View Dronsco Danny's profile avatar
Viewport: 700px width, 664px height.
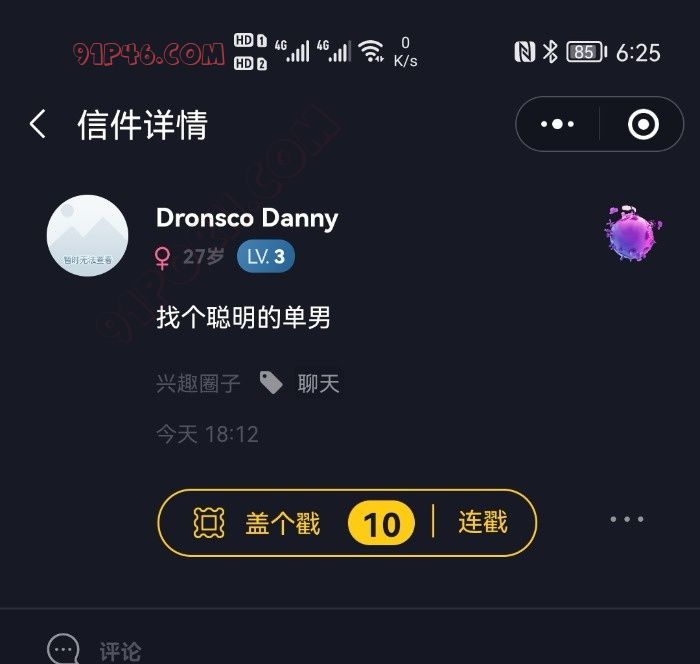tap(87, 236)
